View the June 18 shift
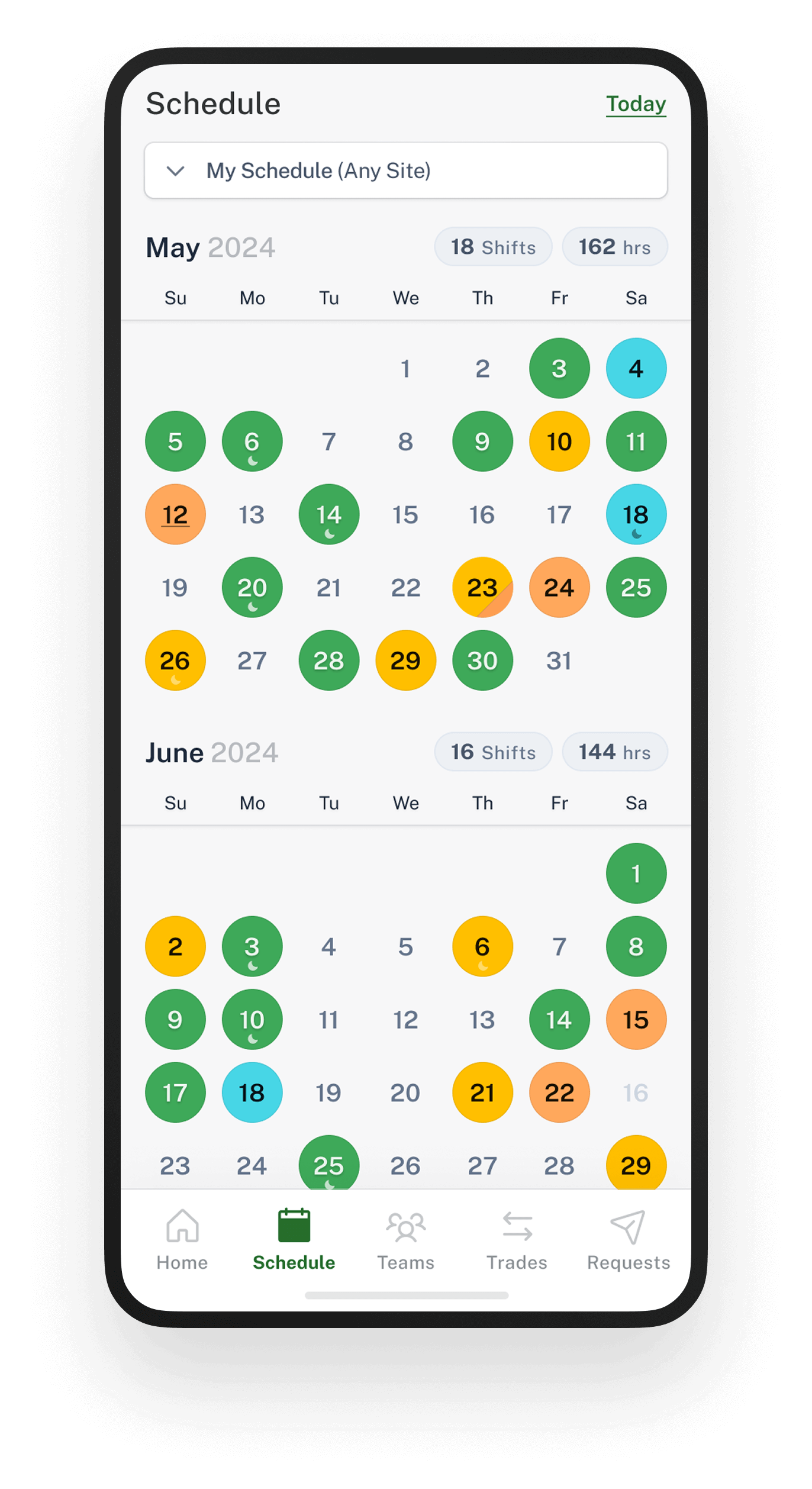The image size is (812, 1489). click(252, 1092)
